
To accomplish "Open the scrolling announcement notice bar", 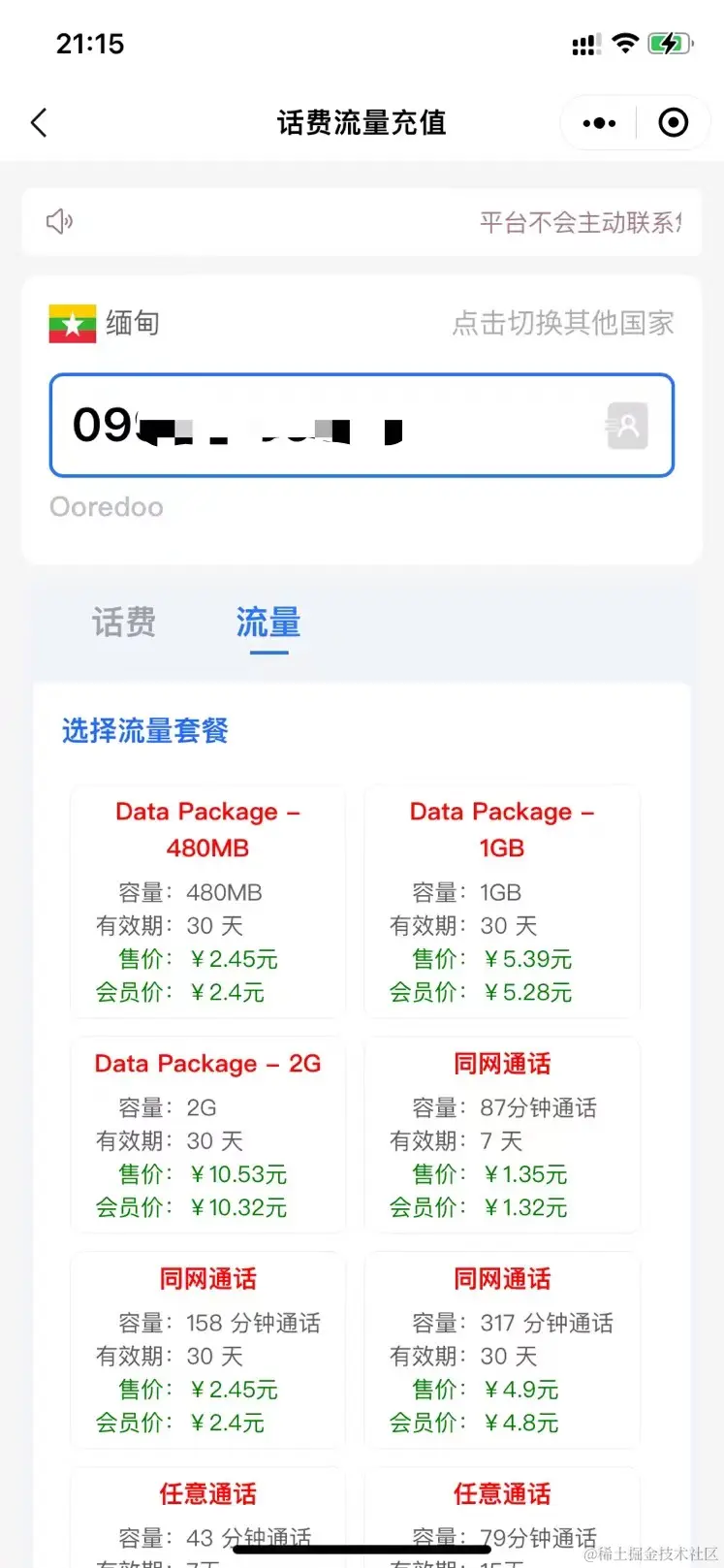I will point(362,222).
